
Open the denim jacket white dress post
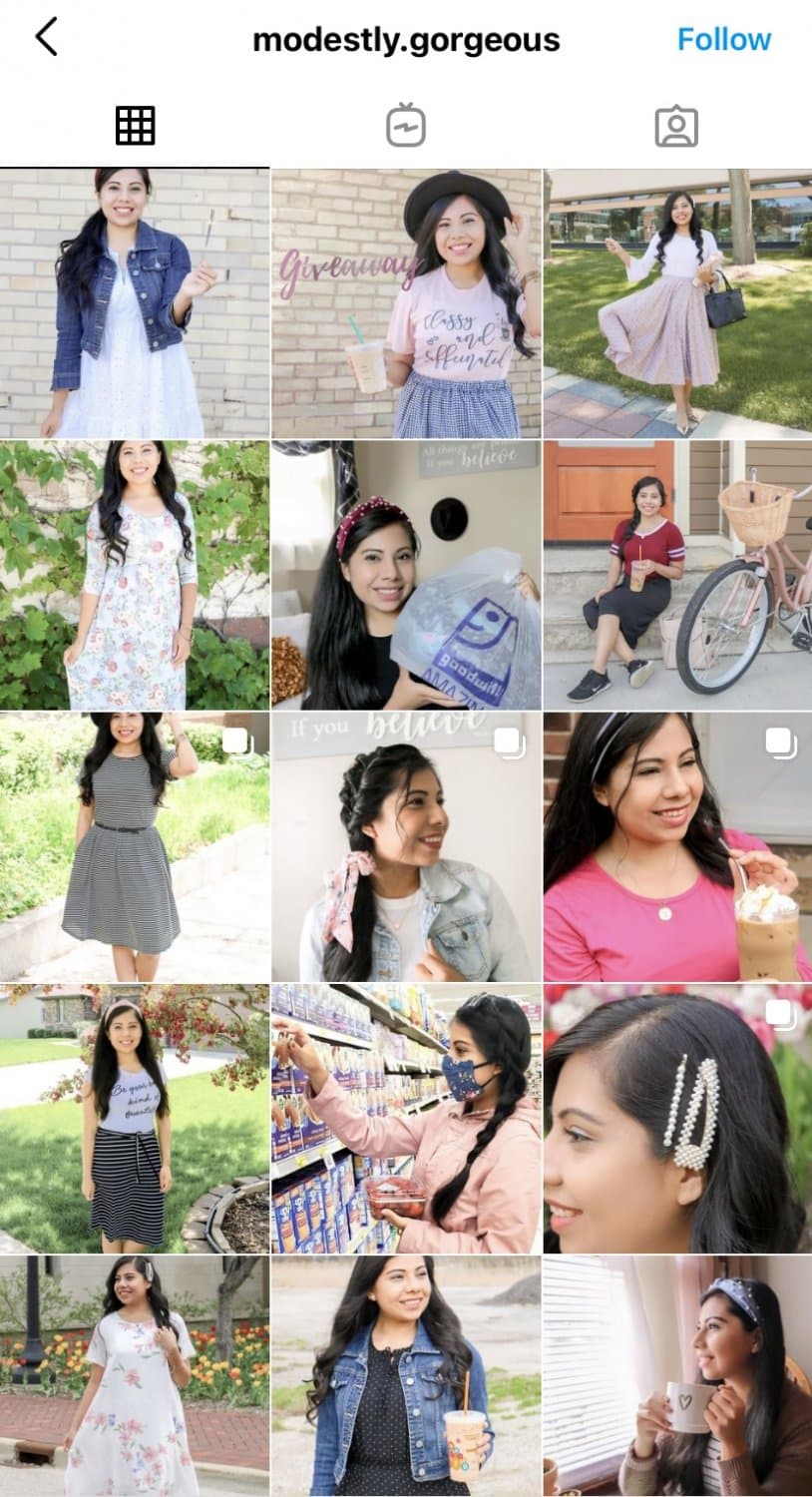click(x=135, y=303)
